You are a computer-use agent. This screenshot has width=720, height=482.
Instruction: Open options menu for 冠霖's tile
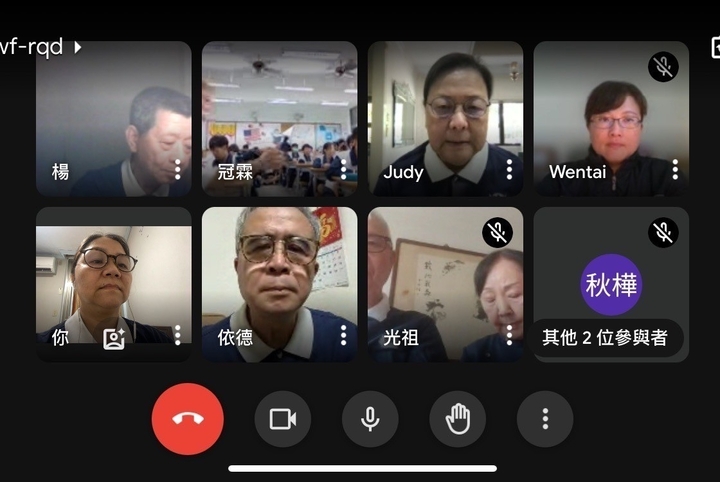click(343, 170)
